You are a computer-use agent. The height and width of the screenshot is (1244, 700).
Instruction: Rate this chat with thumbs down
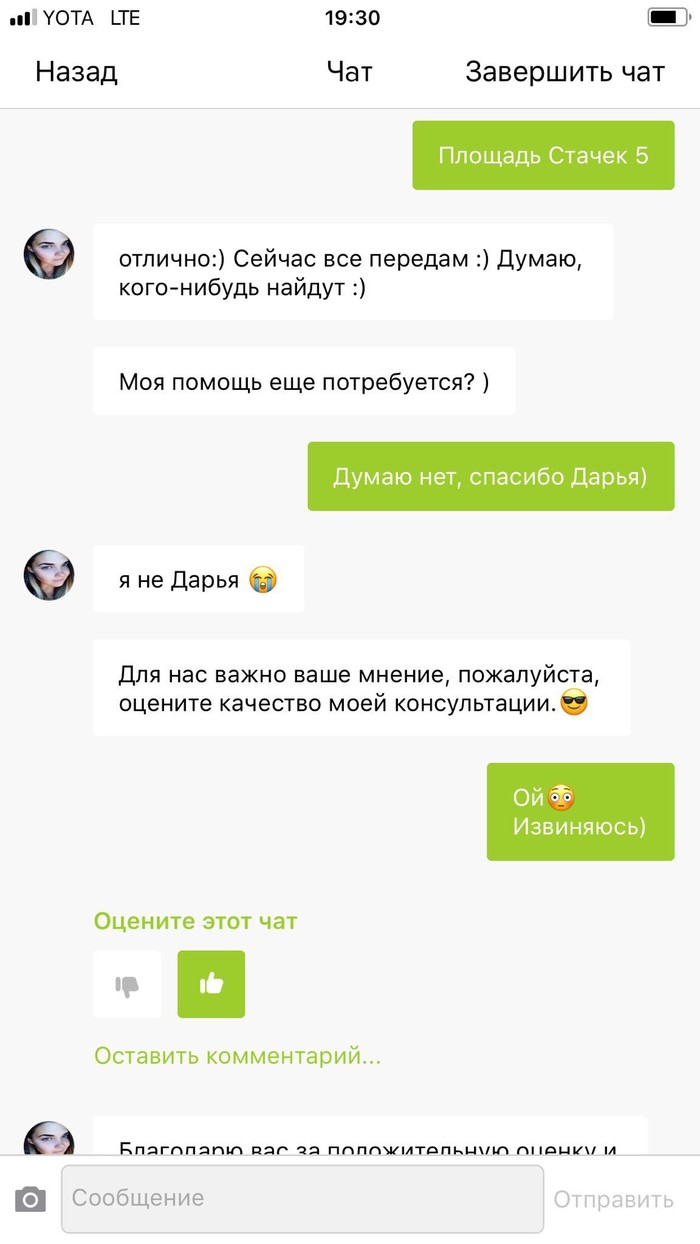point(127,985)
